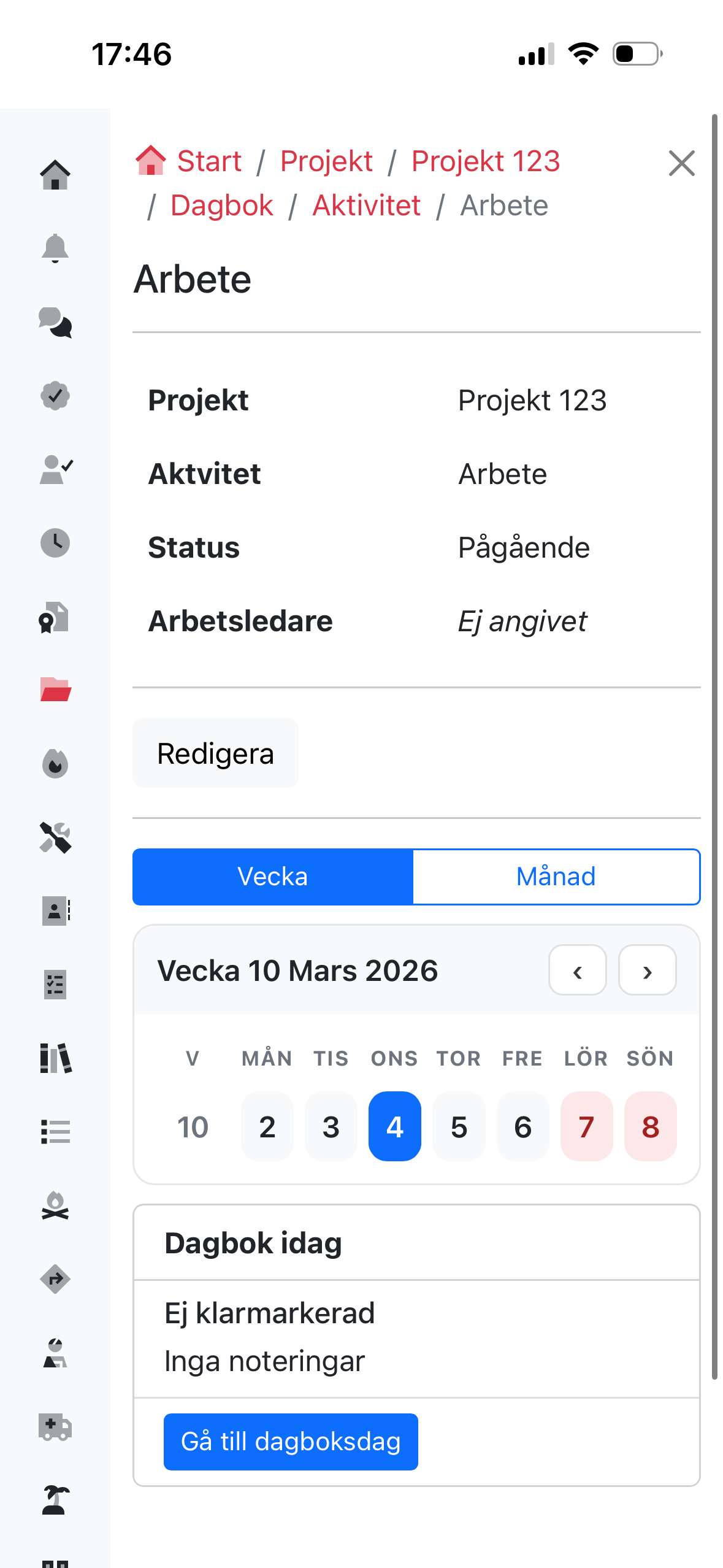
Task: Open Gå till dagboksdag
Action: point(291,1442)
